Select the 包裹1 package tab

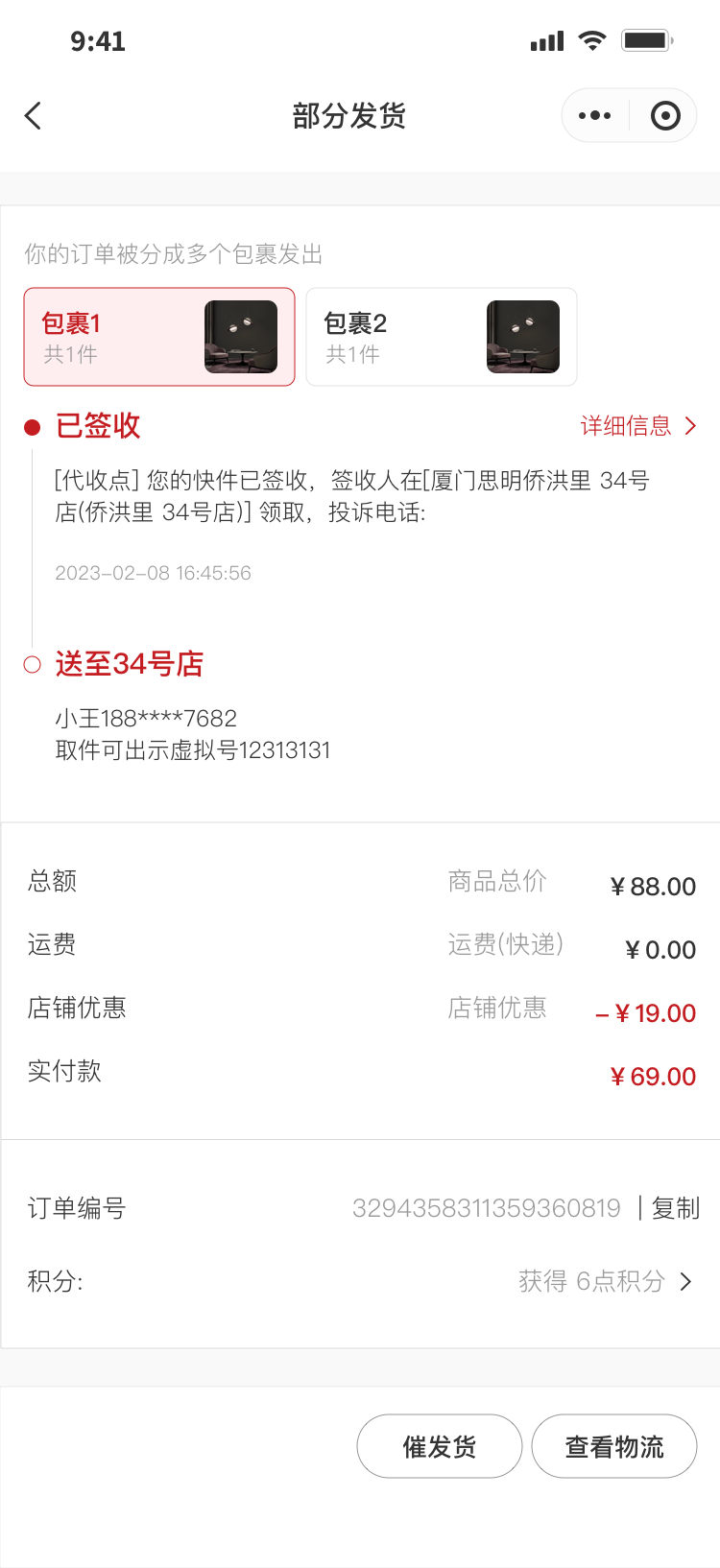159,337
